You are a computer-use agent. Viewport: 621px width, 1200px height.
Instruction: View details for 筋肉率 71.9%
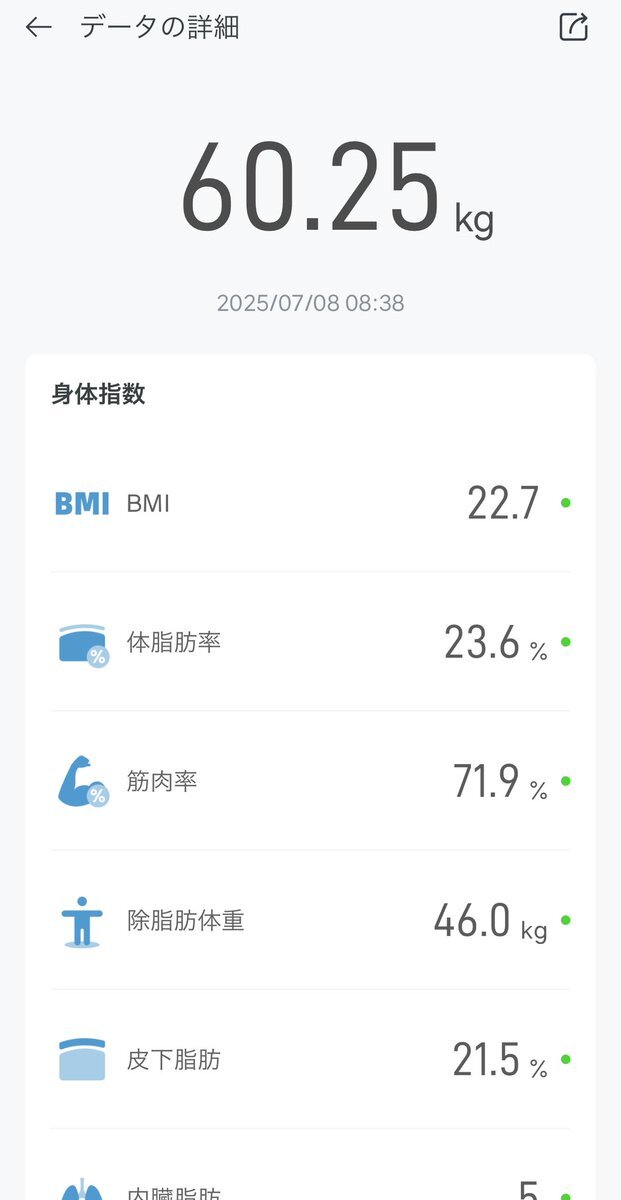pos(311,781)
